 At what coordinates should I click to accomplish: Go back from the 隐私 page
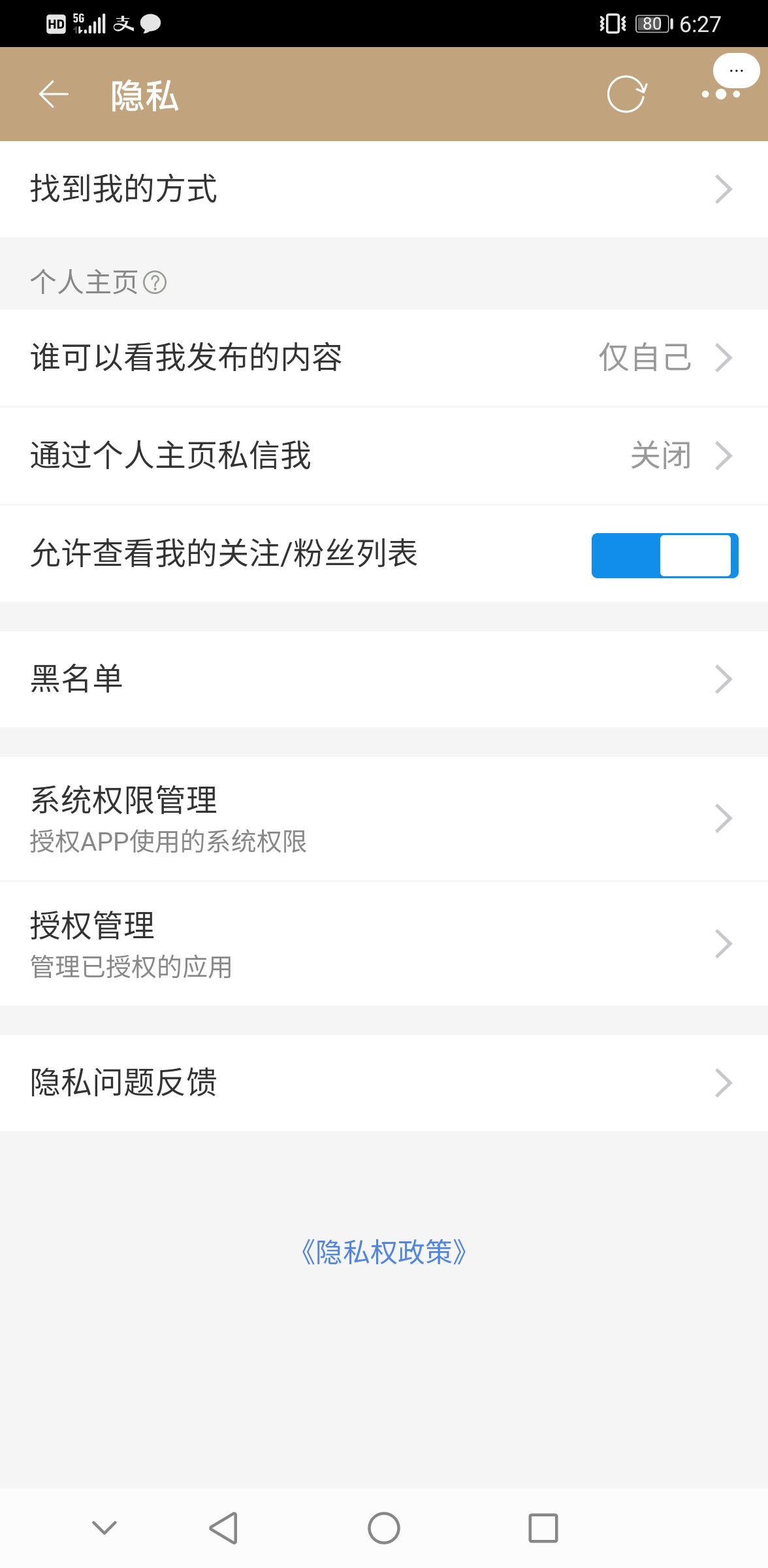(x=54, y=95)
